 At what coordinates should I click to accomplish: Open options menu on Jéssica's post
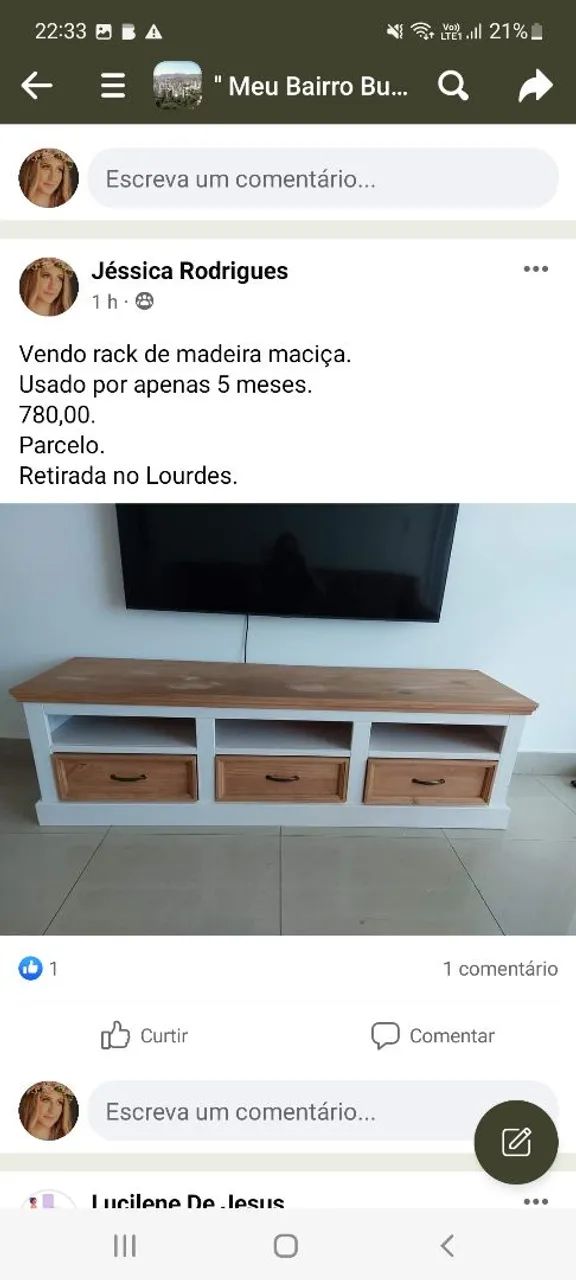pos(536,269)
